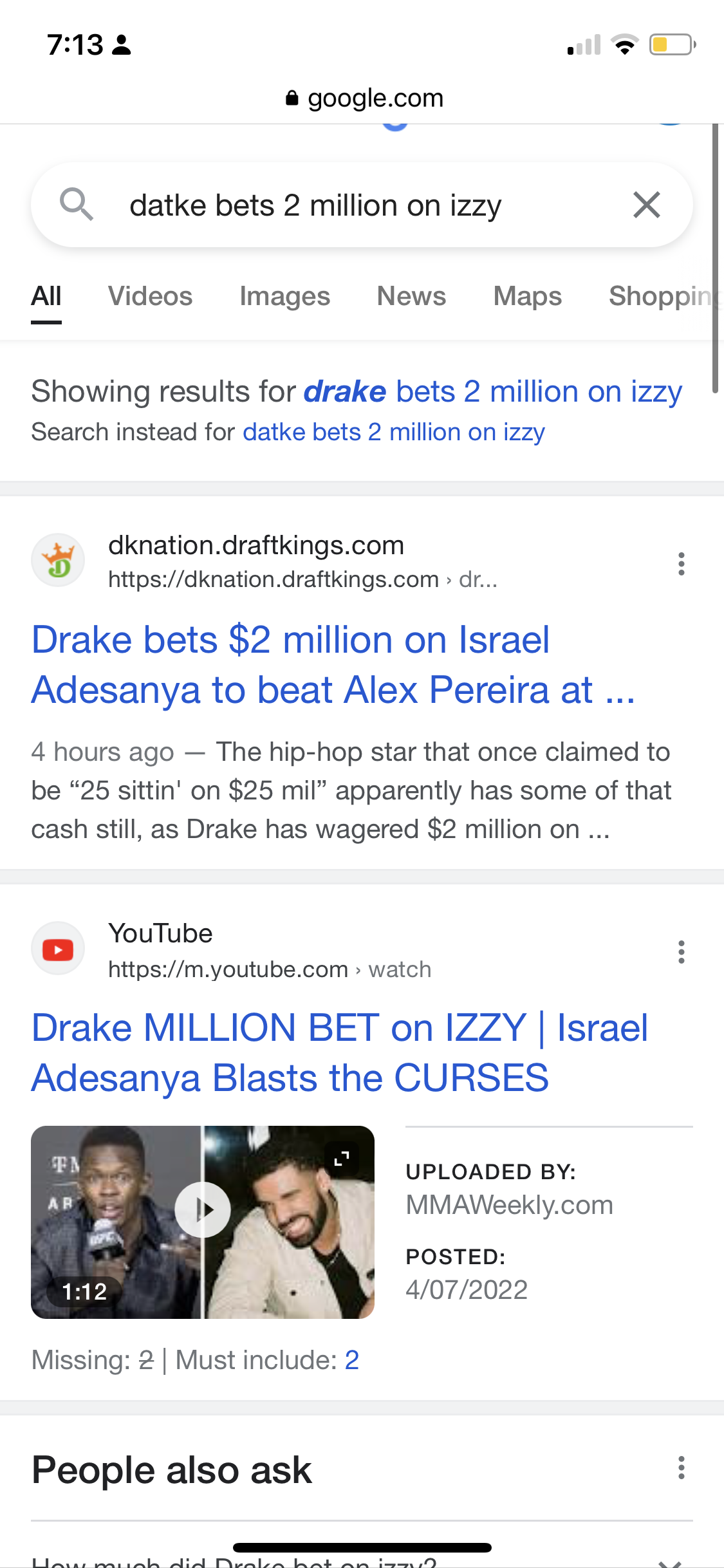Open corrected 'drake bets 2 million on izzy' link
724x1568 pixels.
(492, 392)
